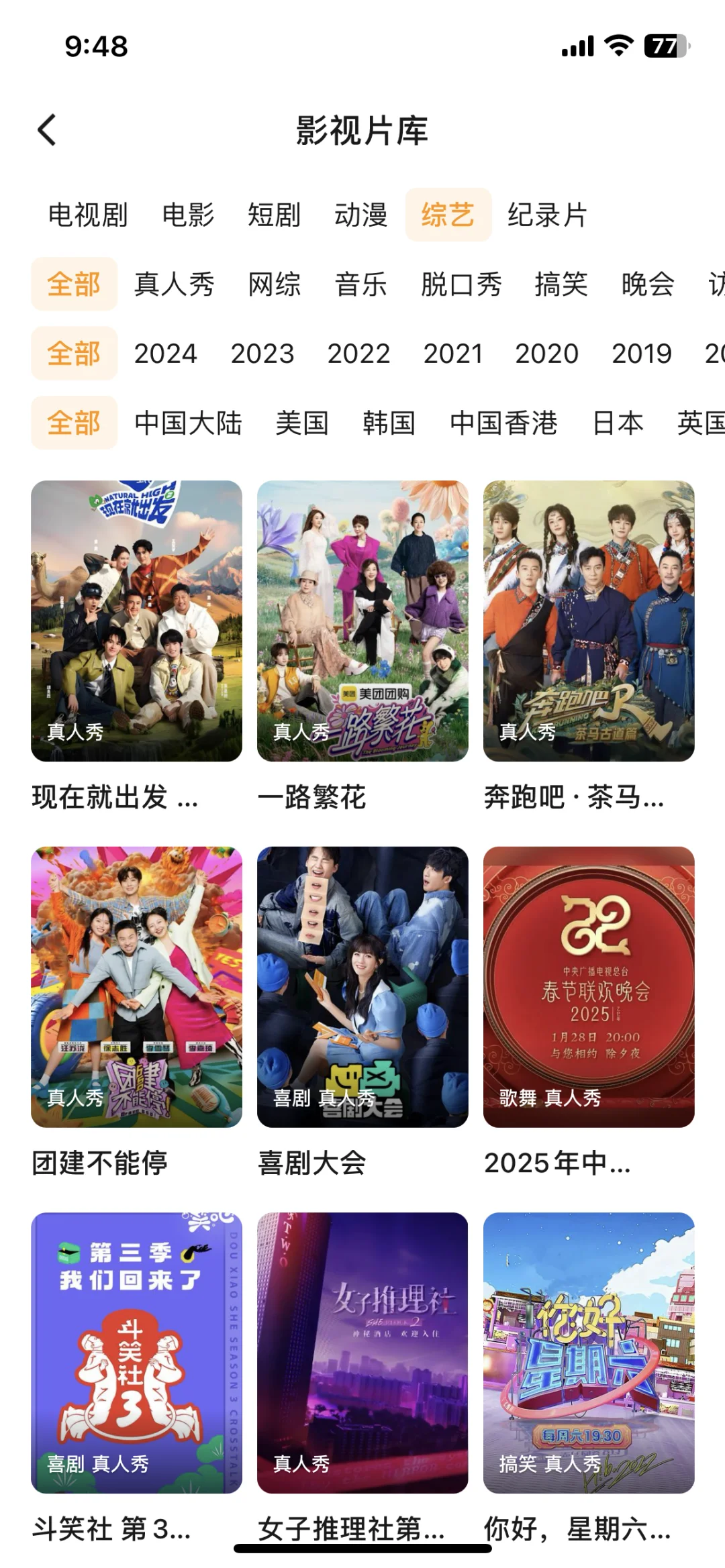Show only 韩国 shows
725x1568 pixels.
(389, 423)
